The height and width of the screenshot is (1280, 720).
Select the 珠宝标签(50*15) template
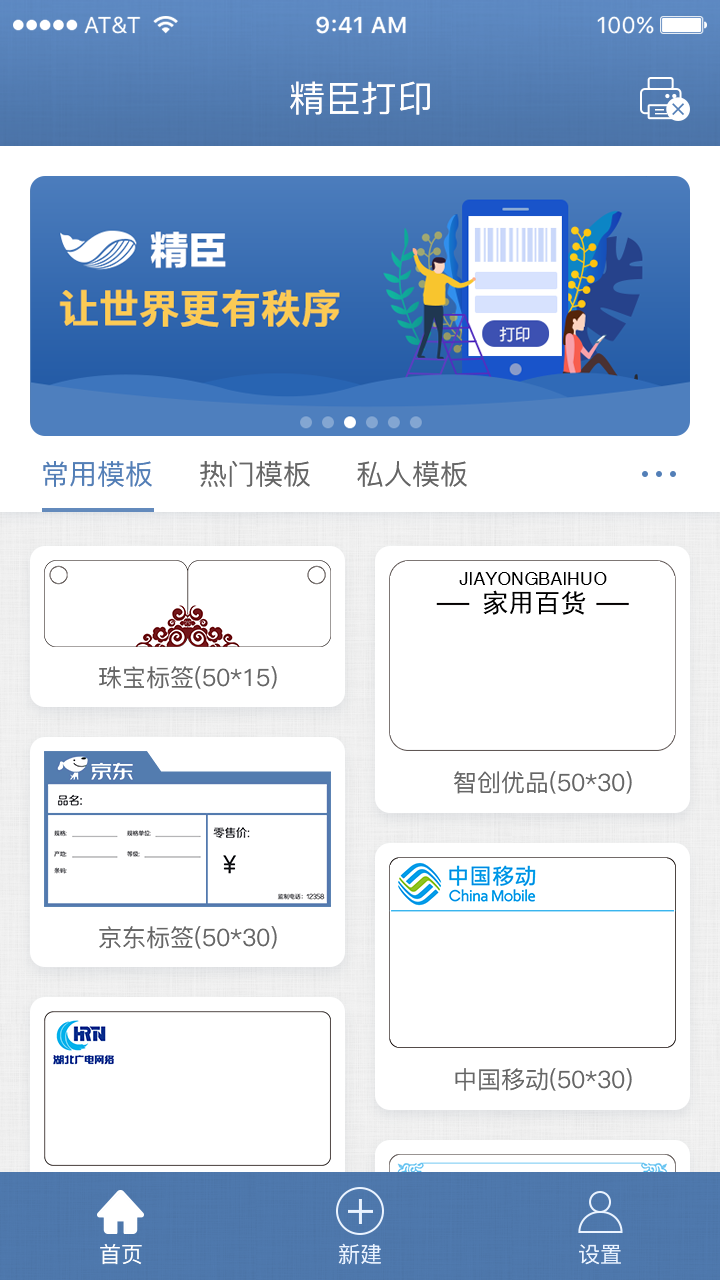[187, 627]
